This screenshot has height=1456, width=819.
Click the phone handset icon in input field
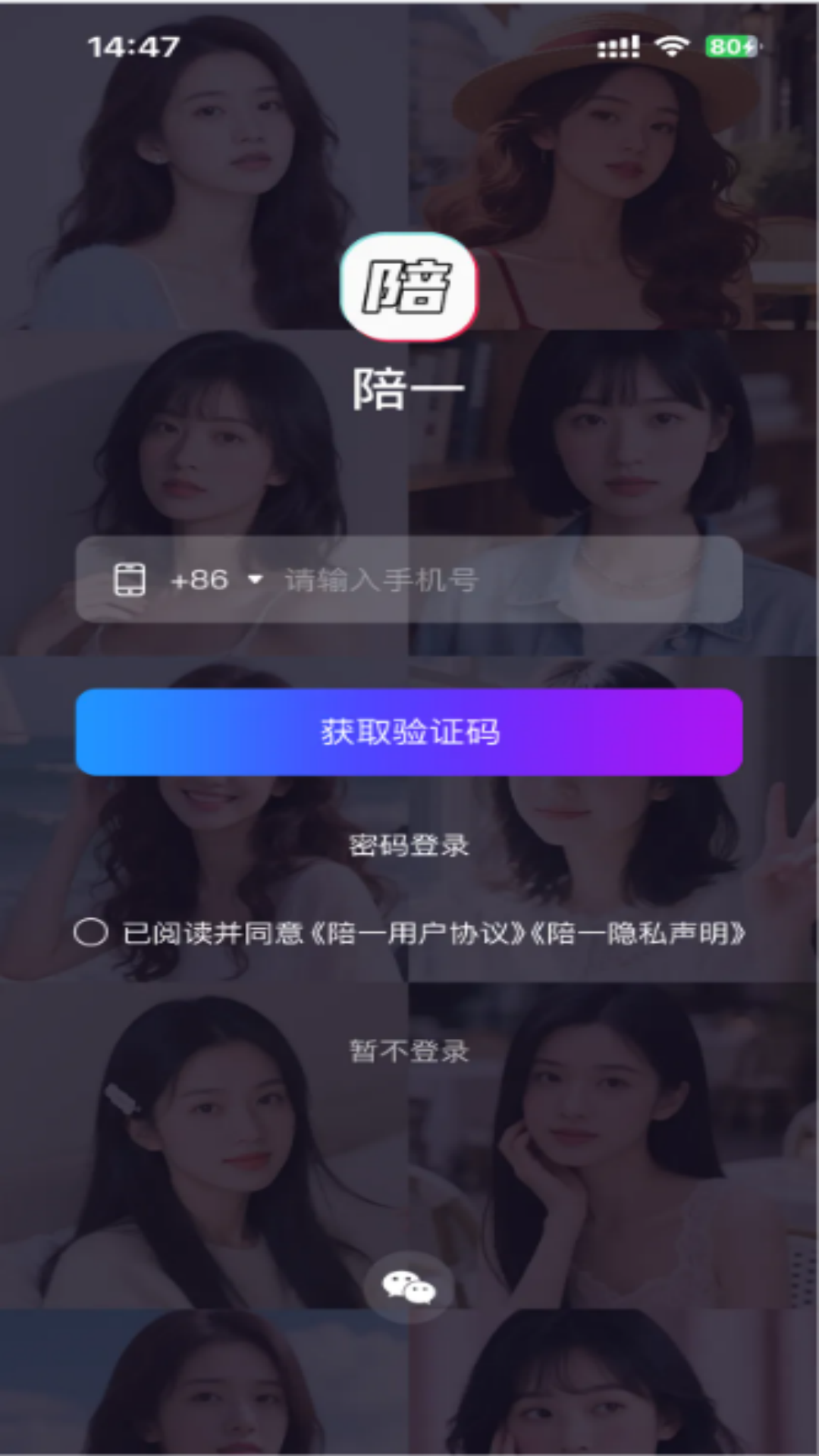click(129, 579)
